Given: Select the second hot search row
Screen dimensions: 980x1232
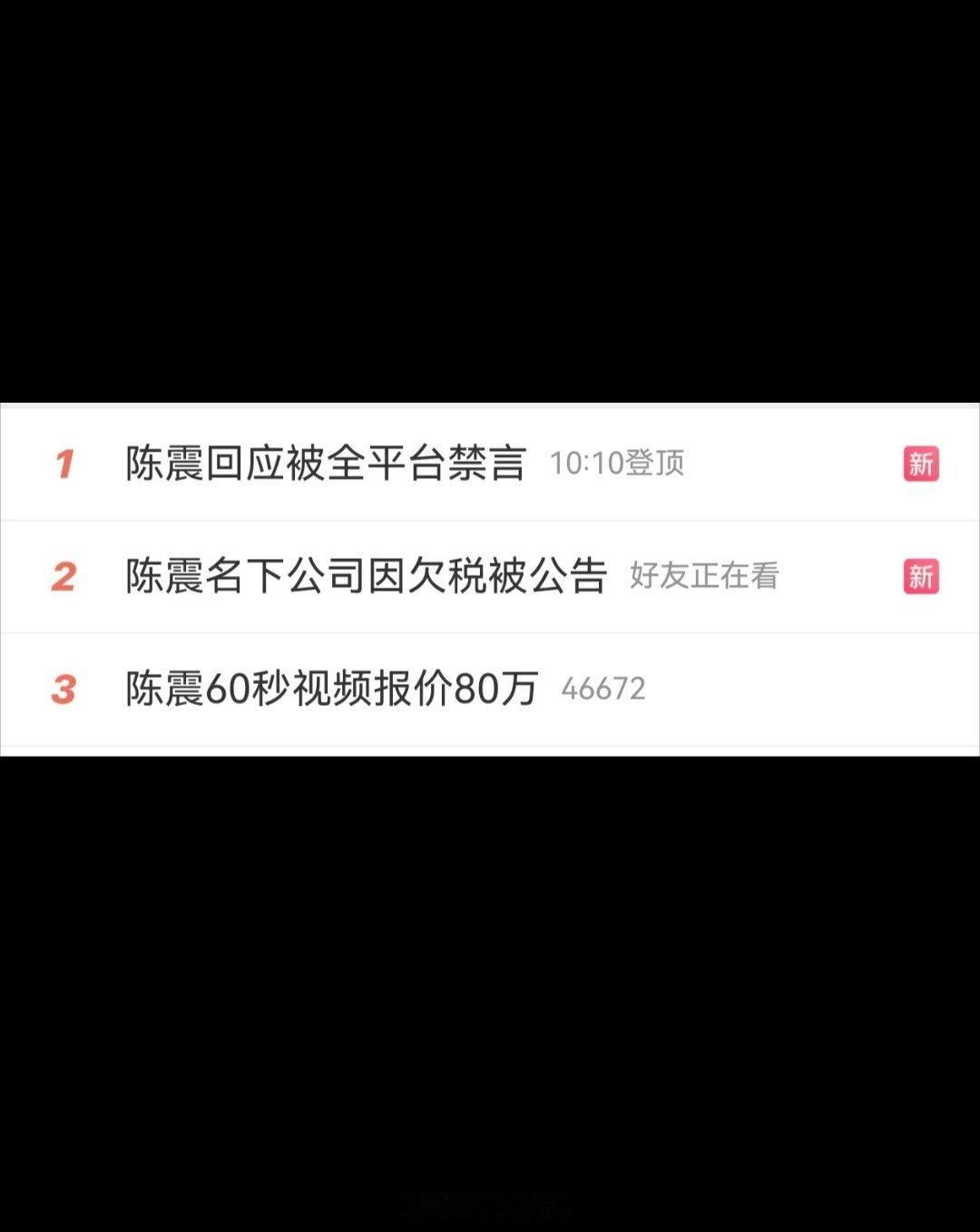Looking at the screenshot, I should pos(490,577).
